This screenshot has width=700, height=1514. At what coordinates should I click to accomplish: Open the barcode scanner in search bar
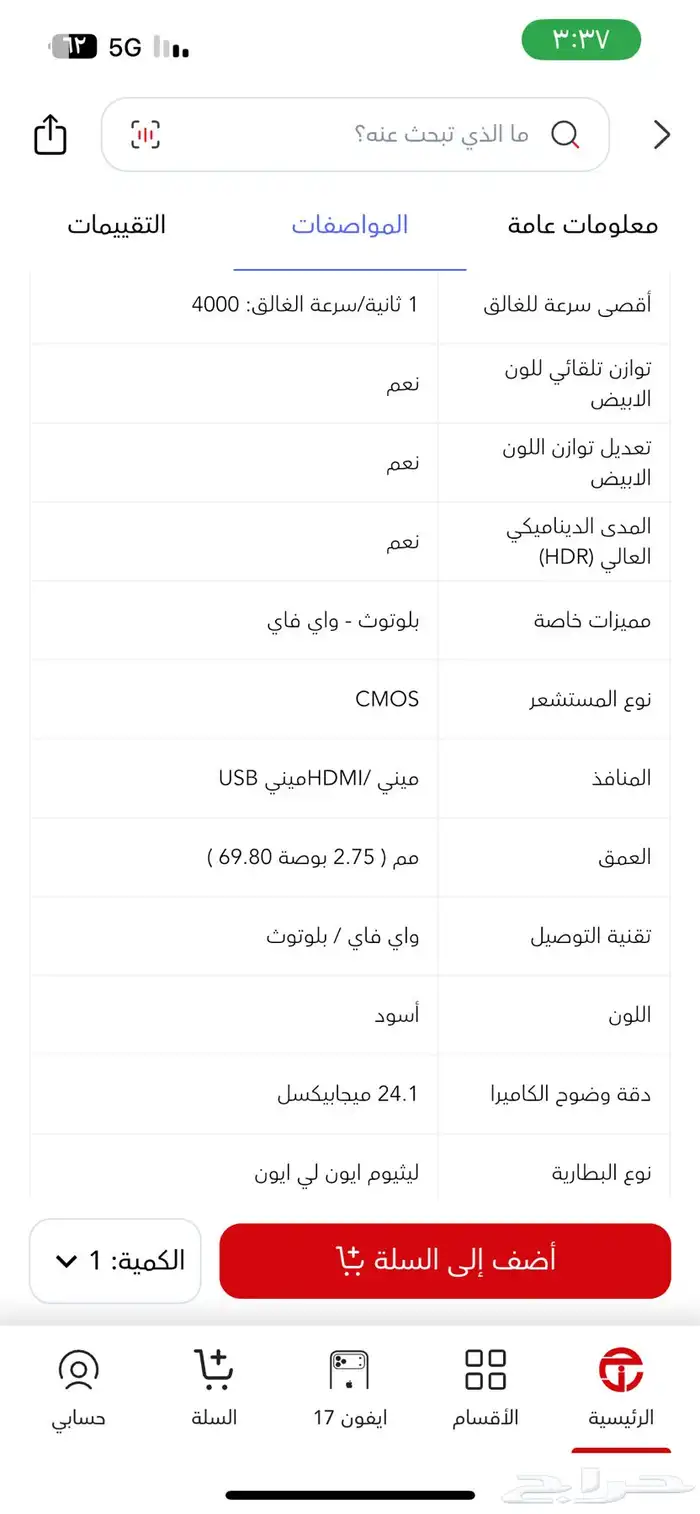(x=146, y=135)
